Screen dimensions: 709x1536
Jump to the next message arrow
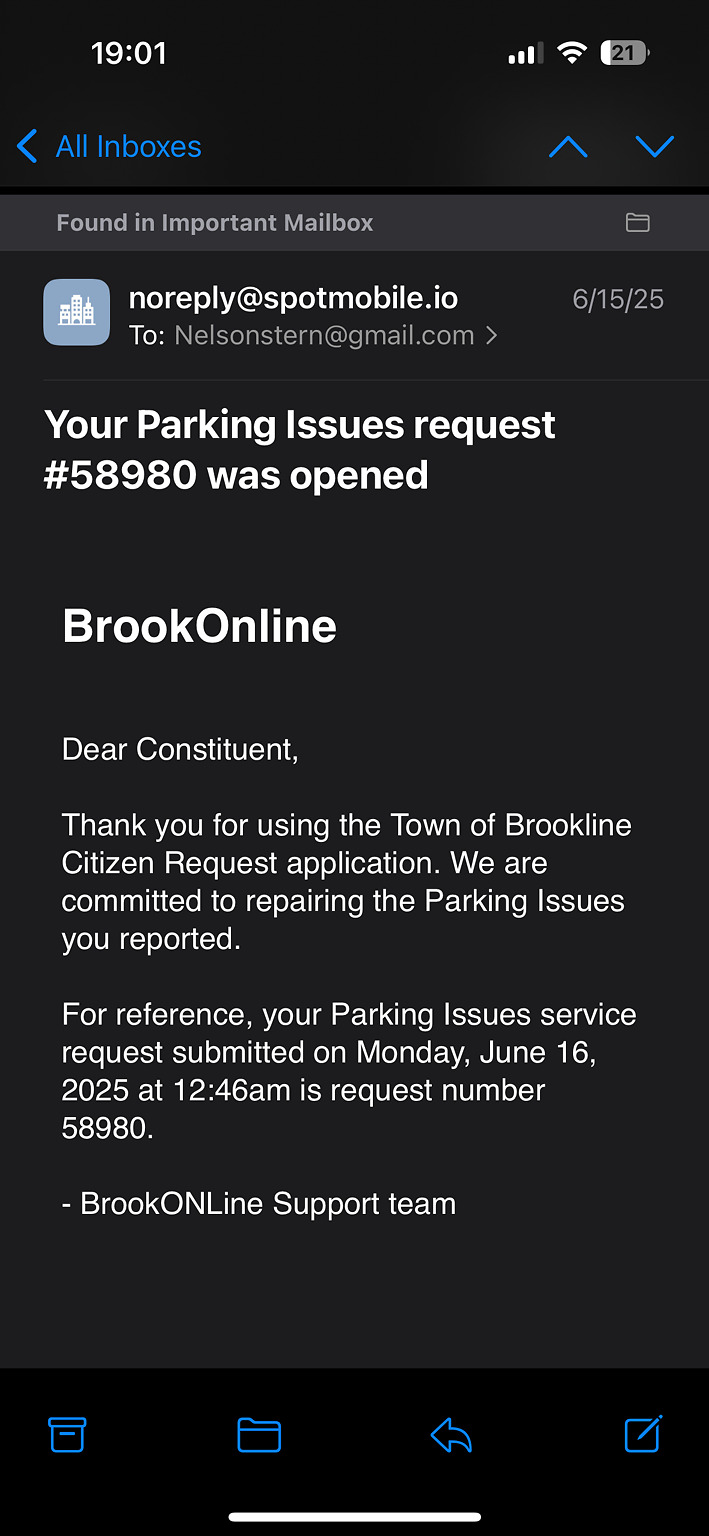pos(655,147)
